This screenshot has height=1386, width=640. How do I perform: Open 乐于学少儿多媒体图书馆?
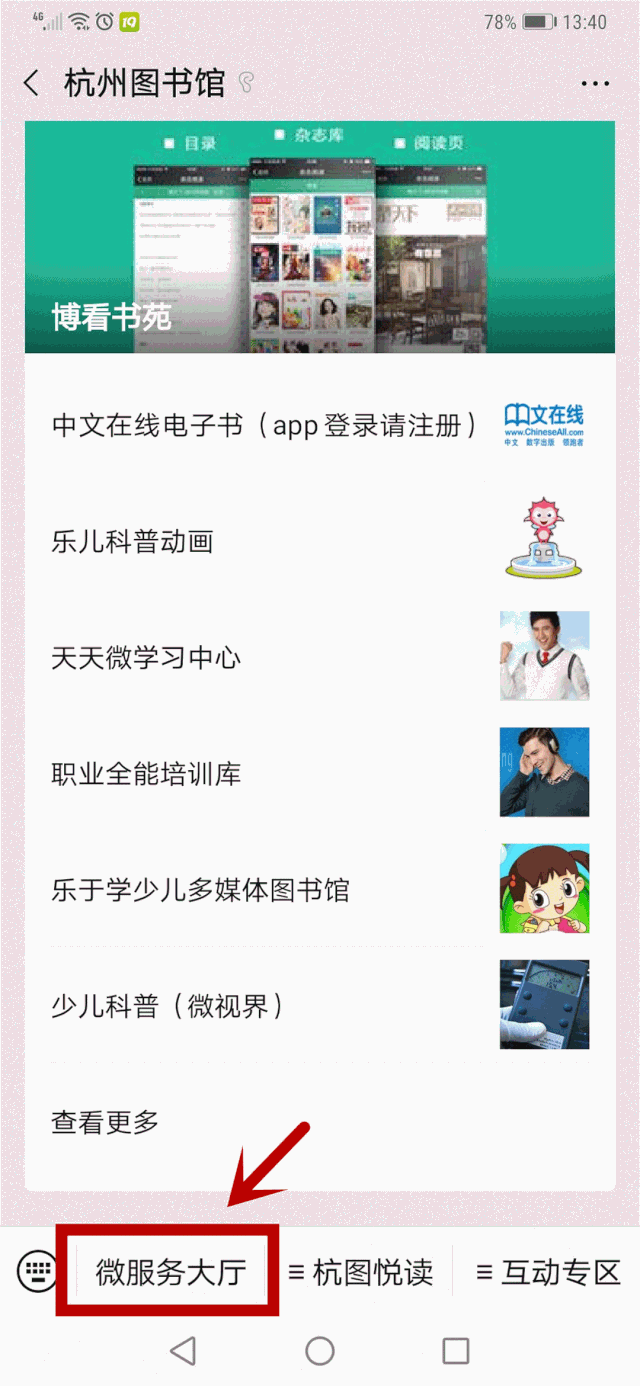320,890
